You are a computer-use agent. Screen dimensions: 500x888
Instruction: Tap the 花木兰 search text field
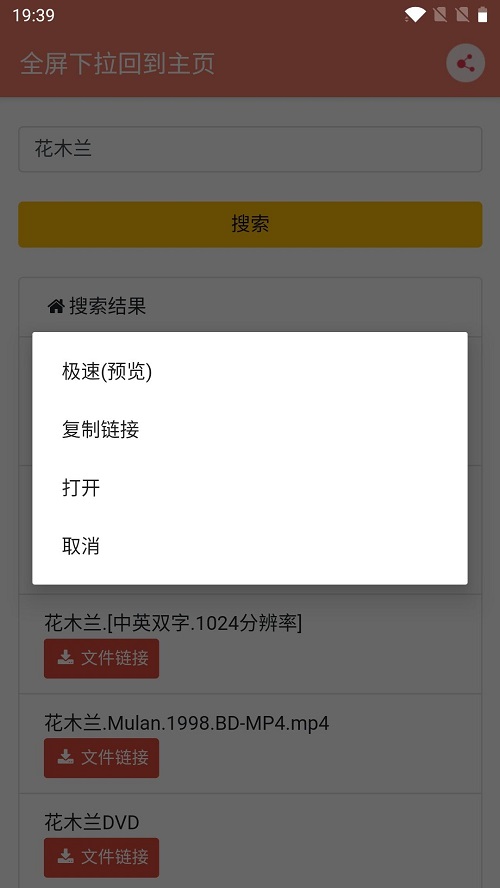(250, 149)
